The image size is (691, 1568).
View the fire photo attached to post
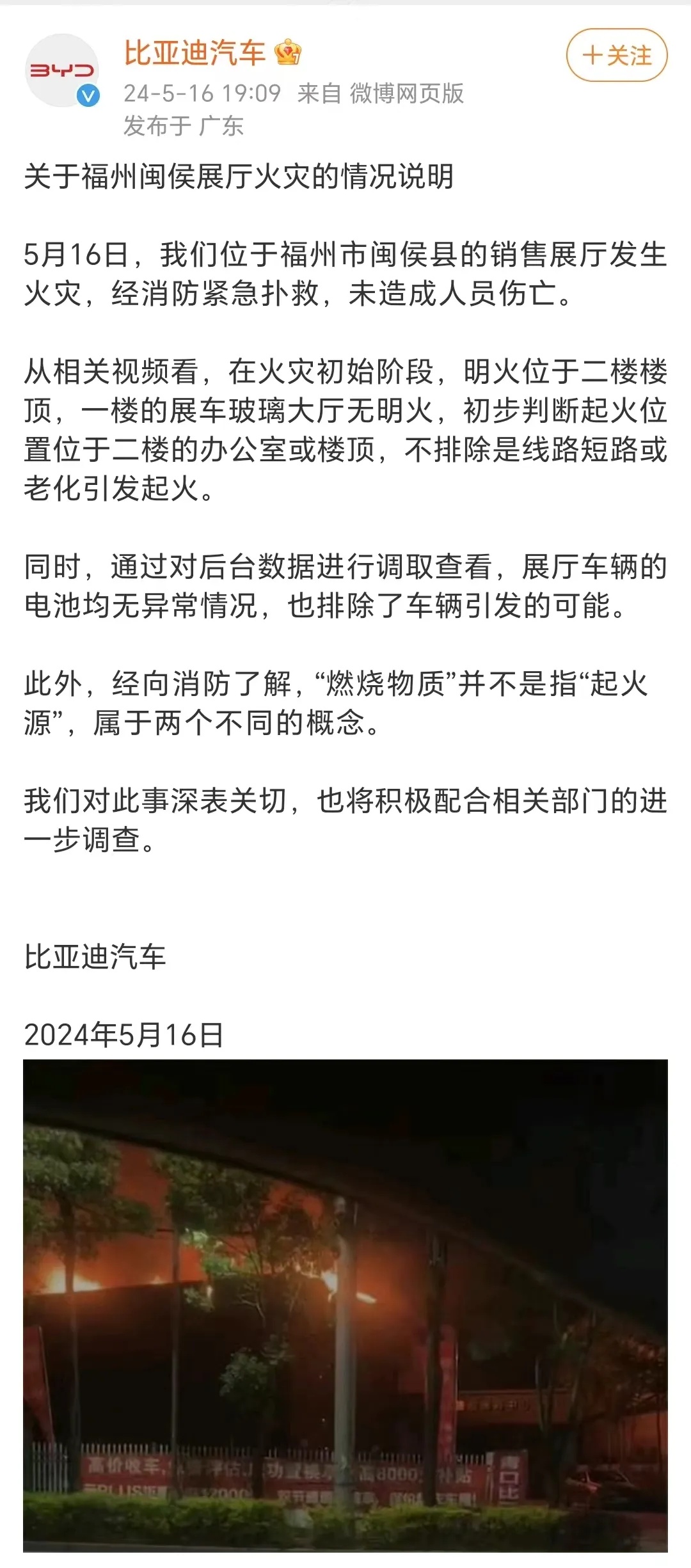tap(345, 1305)
